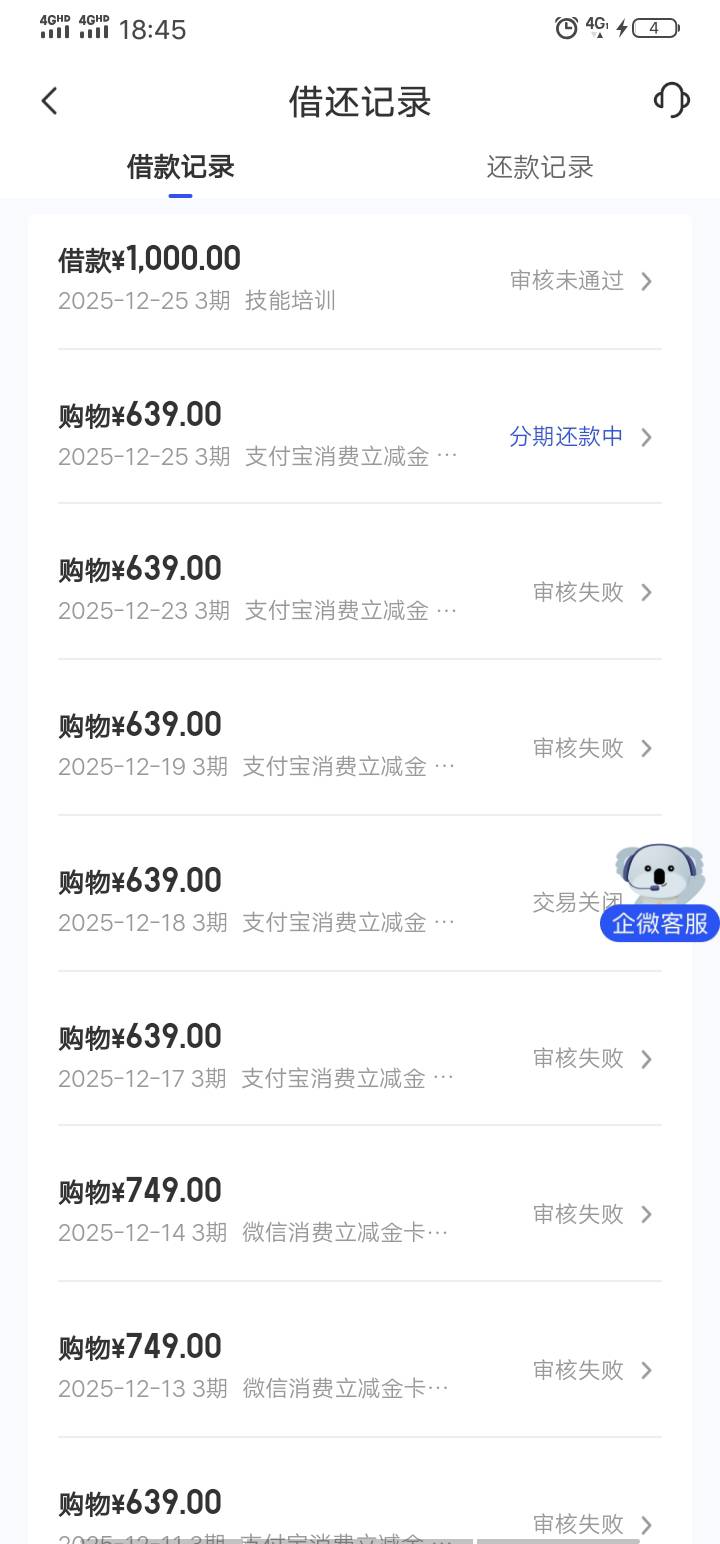View the 2025-12-17 ¥639.00 record
720x1544 pixels.
360,1058
